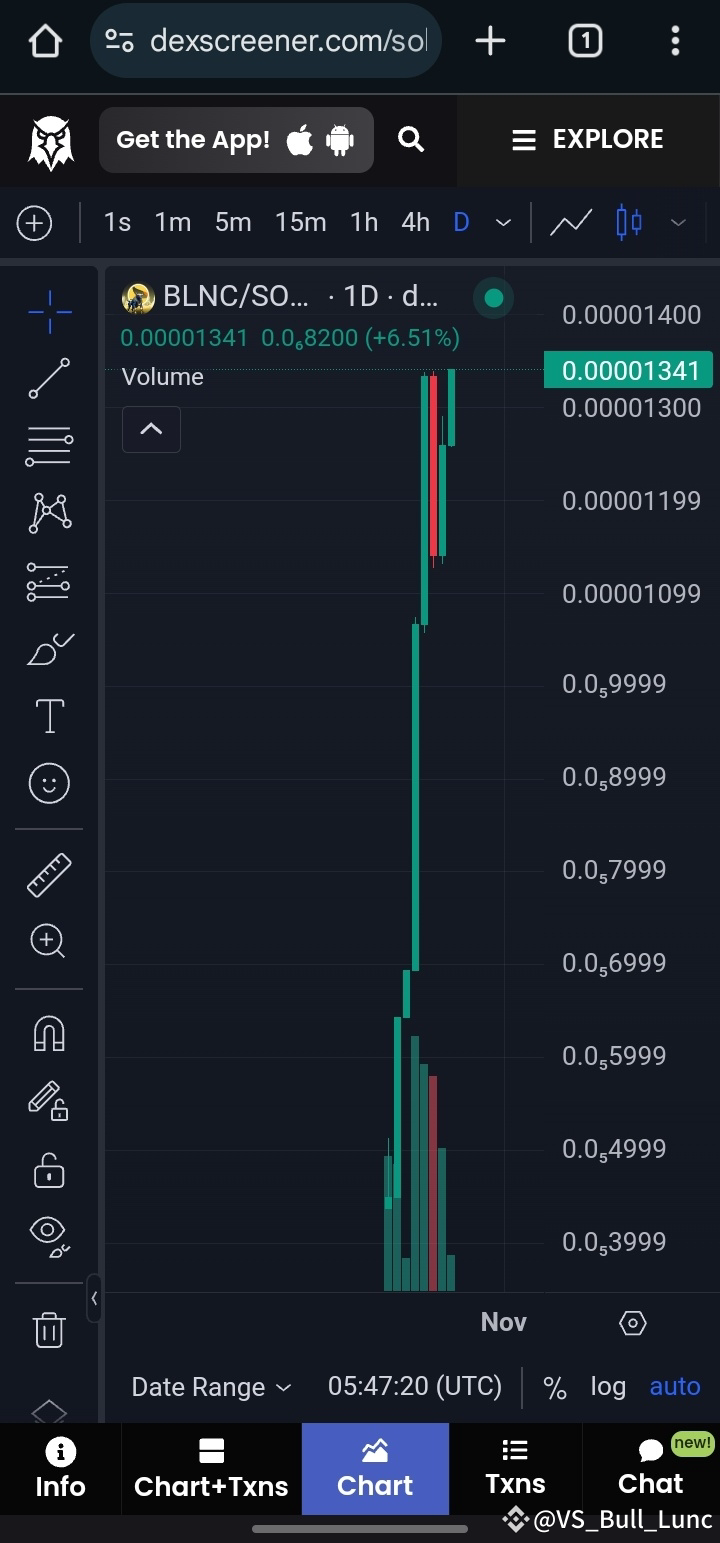The width and height of the screenshot is (720, 1543).
Task: Open the emoji sticker tool
Action: coord(48,784)
